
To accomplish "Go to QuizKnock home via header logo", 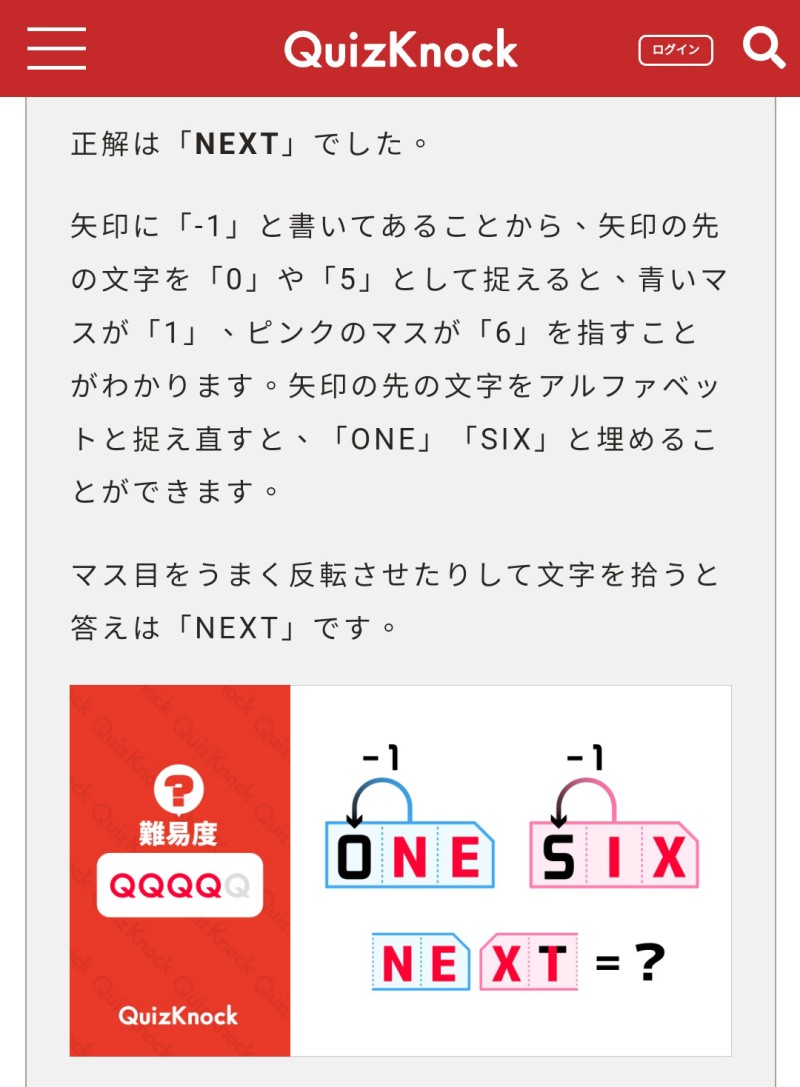I will pos(400,49).
